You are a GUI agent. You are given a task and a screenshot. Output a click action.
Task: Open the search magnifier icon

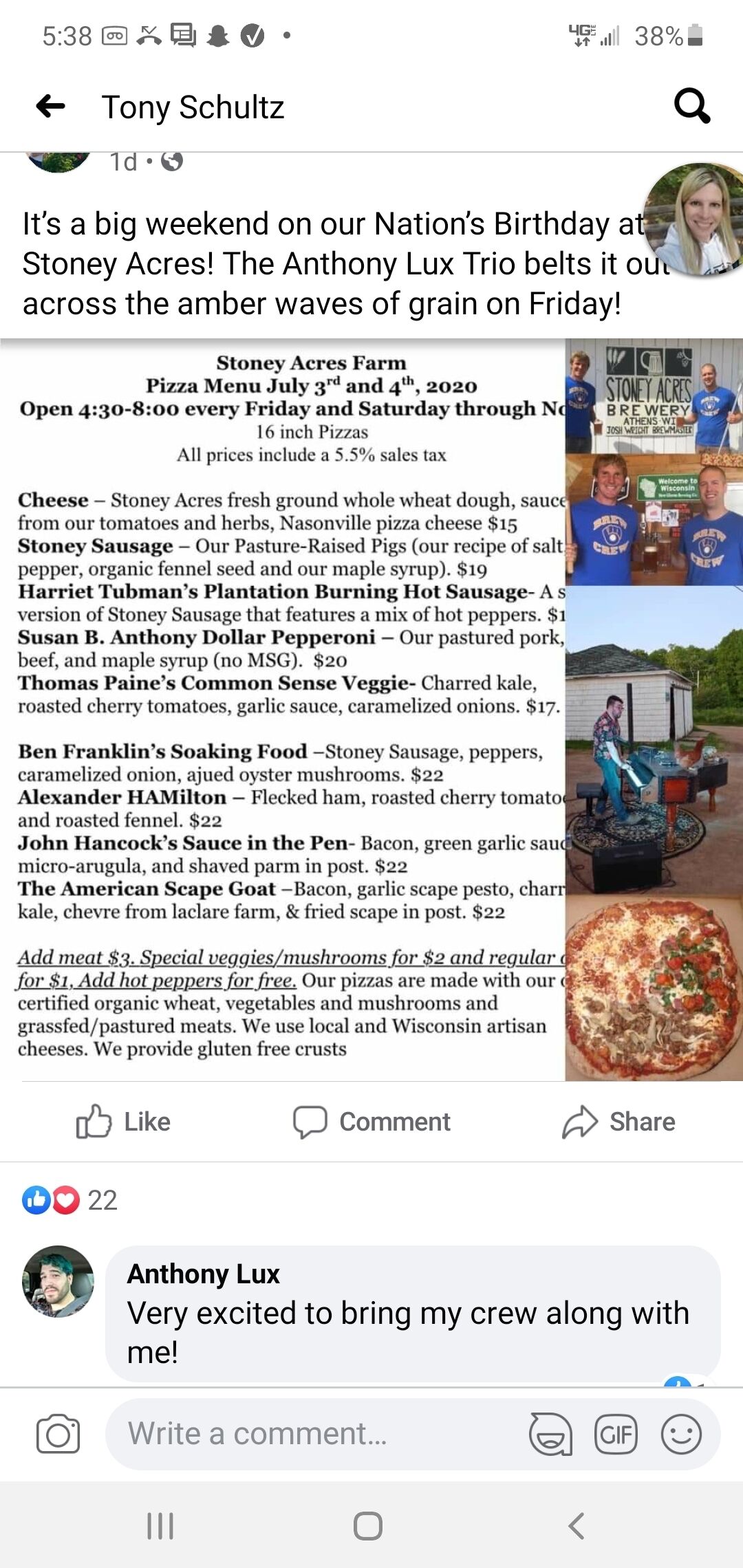pyautogui.click(x=691, y=106)
